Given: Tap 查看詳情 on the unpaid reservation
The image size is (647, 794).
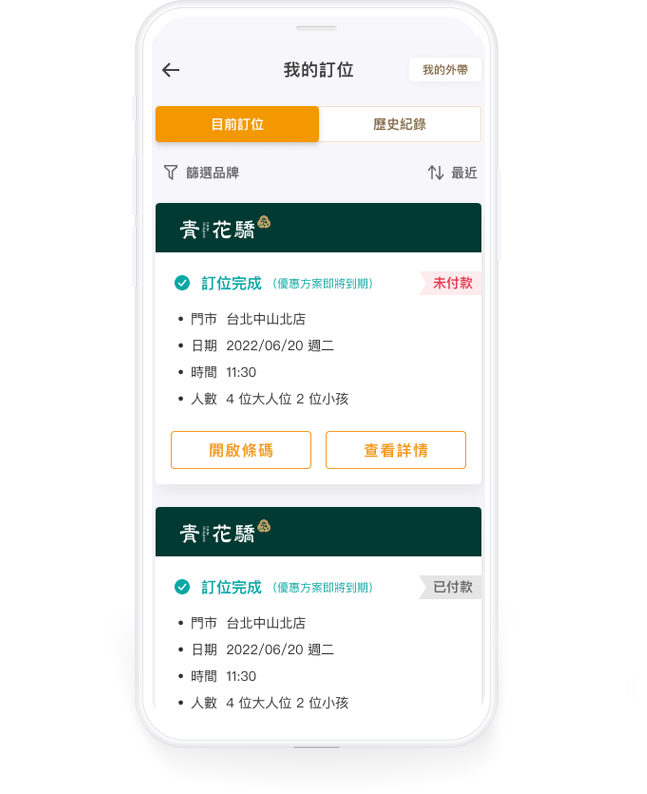Looking at the screenshot, I should (395, 450).
